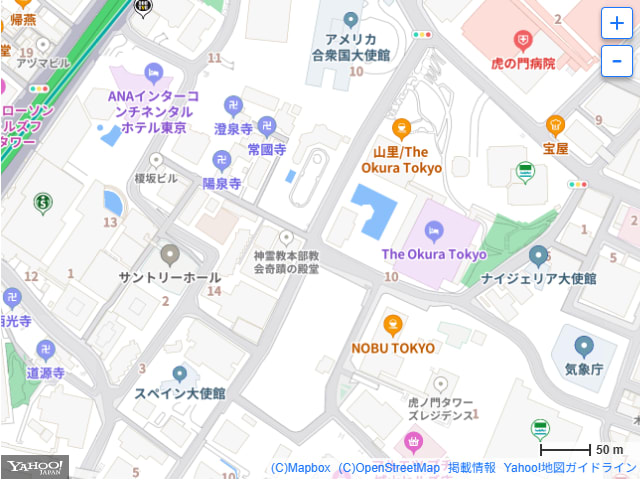Zoom in the map with plus button
The image size is (640, 480).
tap(616, 24)
